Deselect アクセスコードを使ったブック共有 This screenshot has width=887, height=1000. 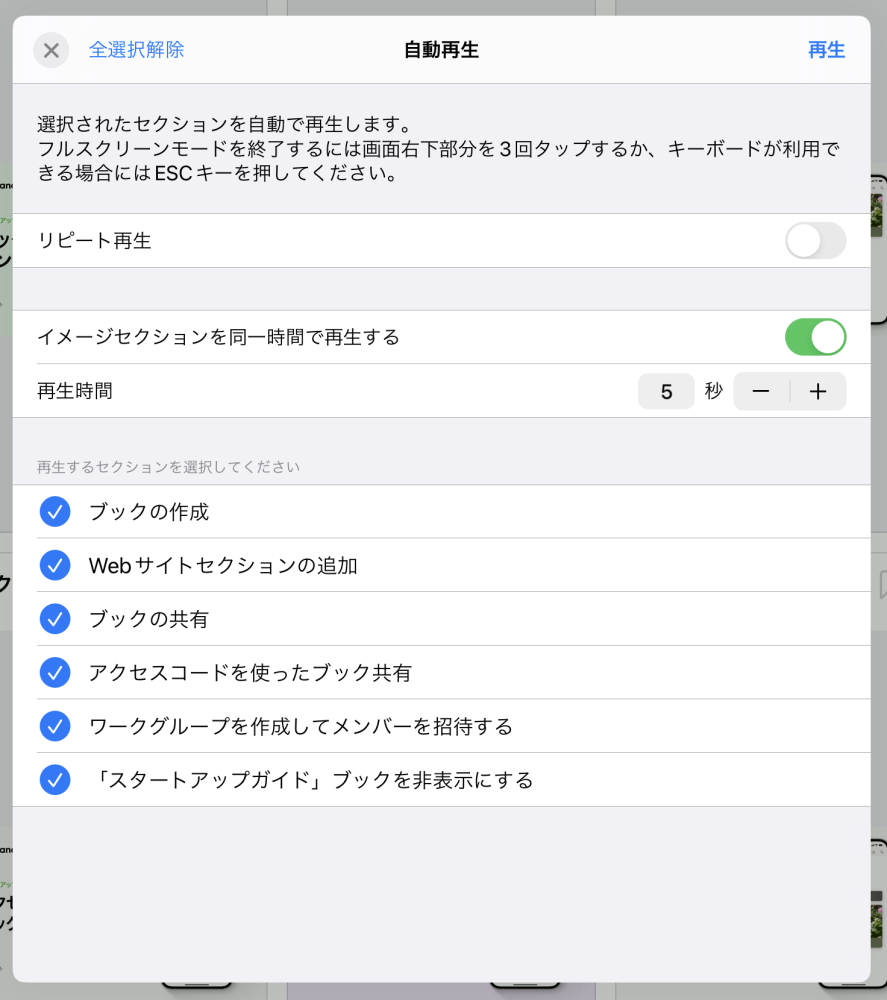click(55, 673)
